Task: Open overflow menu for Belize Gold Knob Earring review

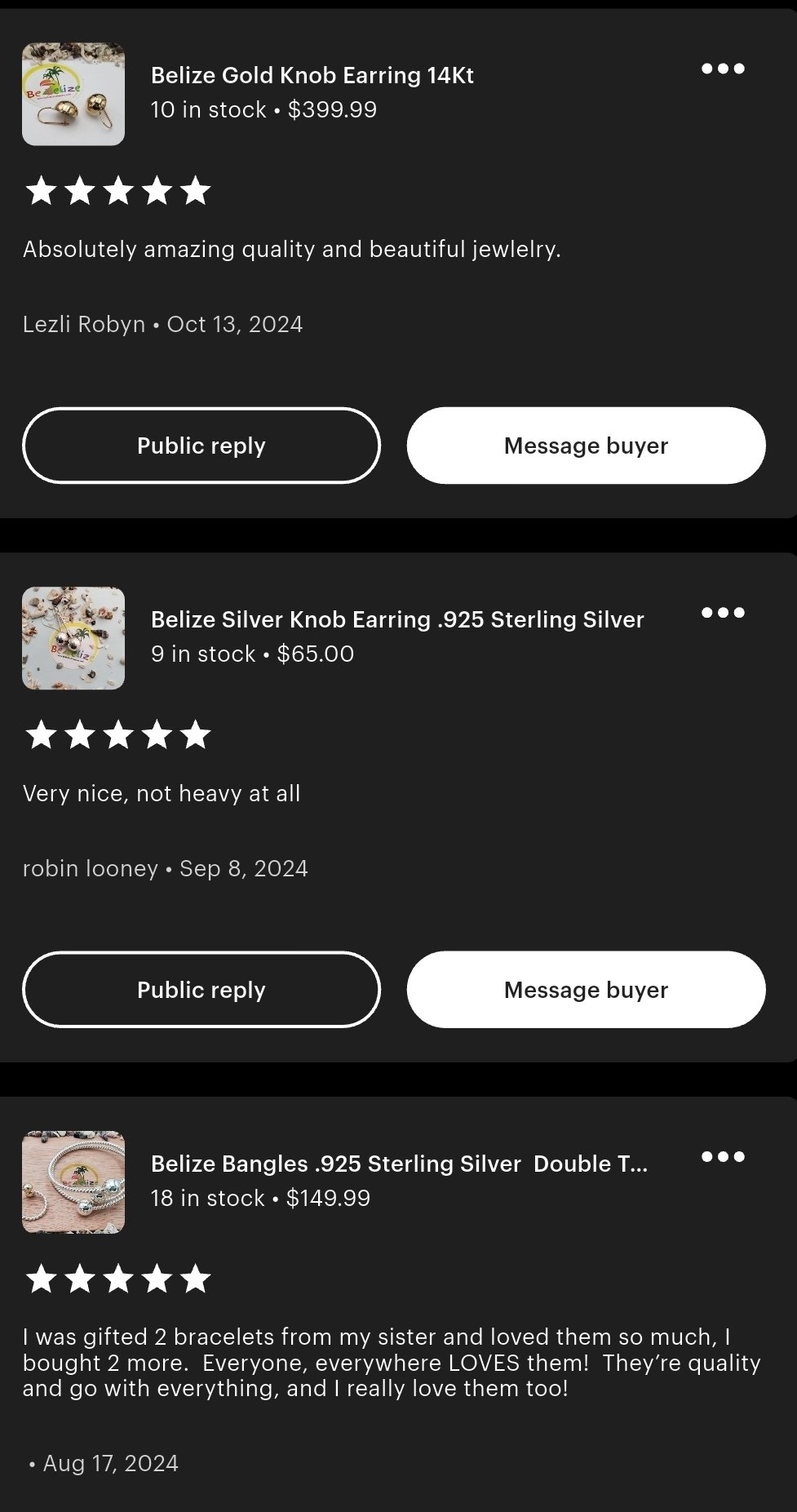Action: 723,69
